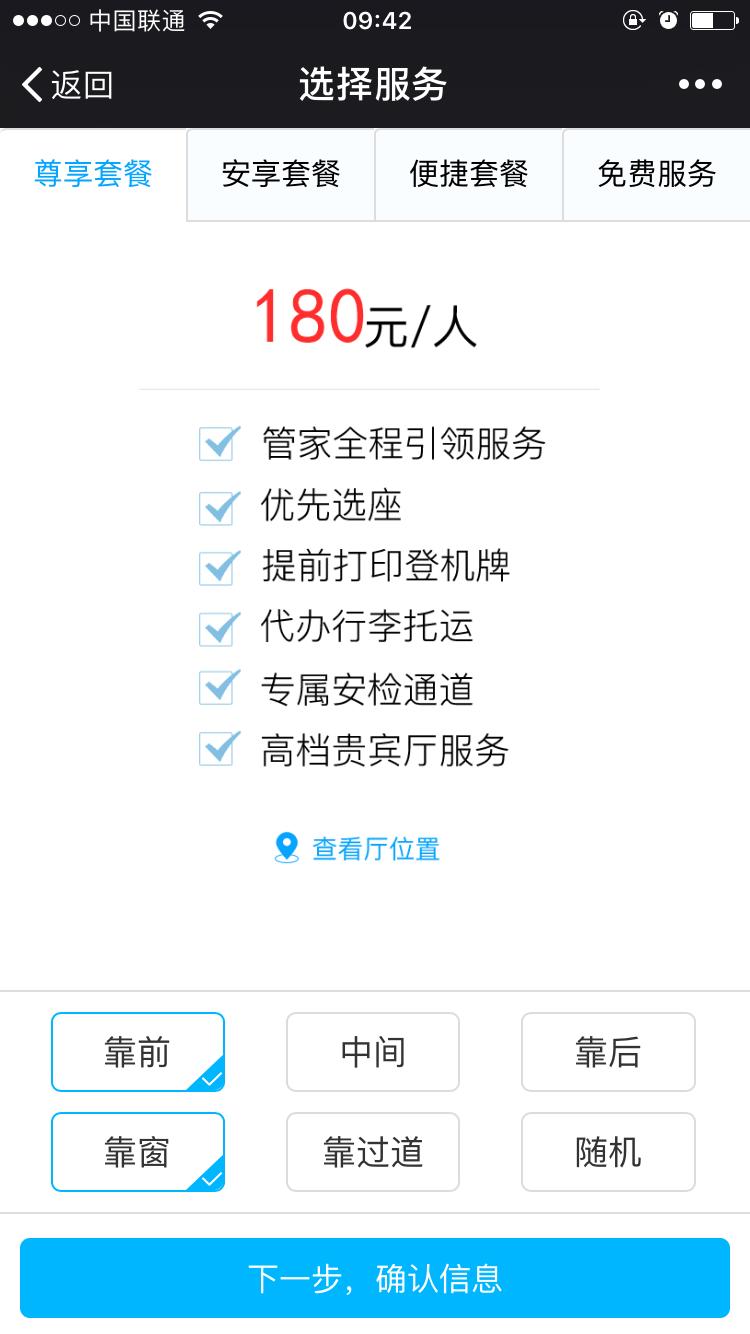This screenshot has width=750, height=1334.
Task: Switch to the 安享套餐 tab
Action: [280, 175]
